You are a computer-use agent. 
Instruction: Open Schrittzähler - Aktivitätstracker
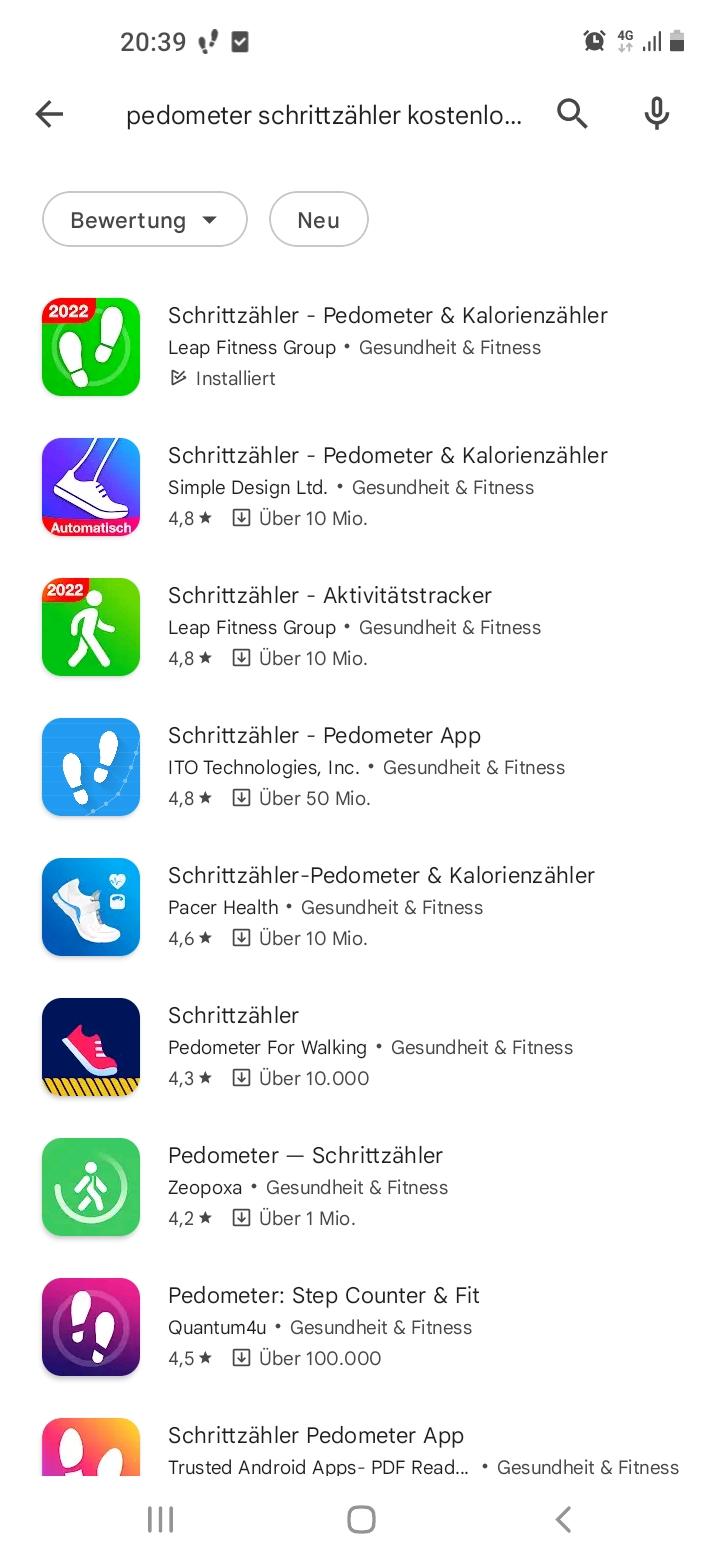coord(360,627)
